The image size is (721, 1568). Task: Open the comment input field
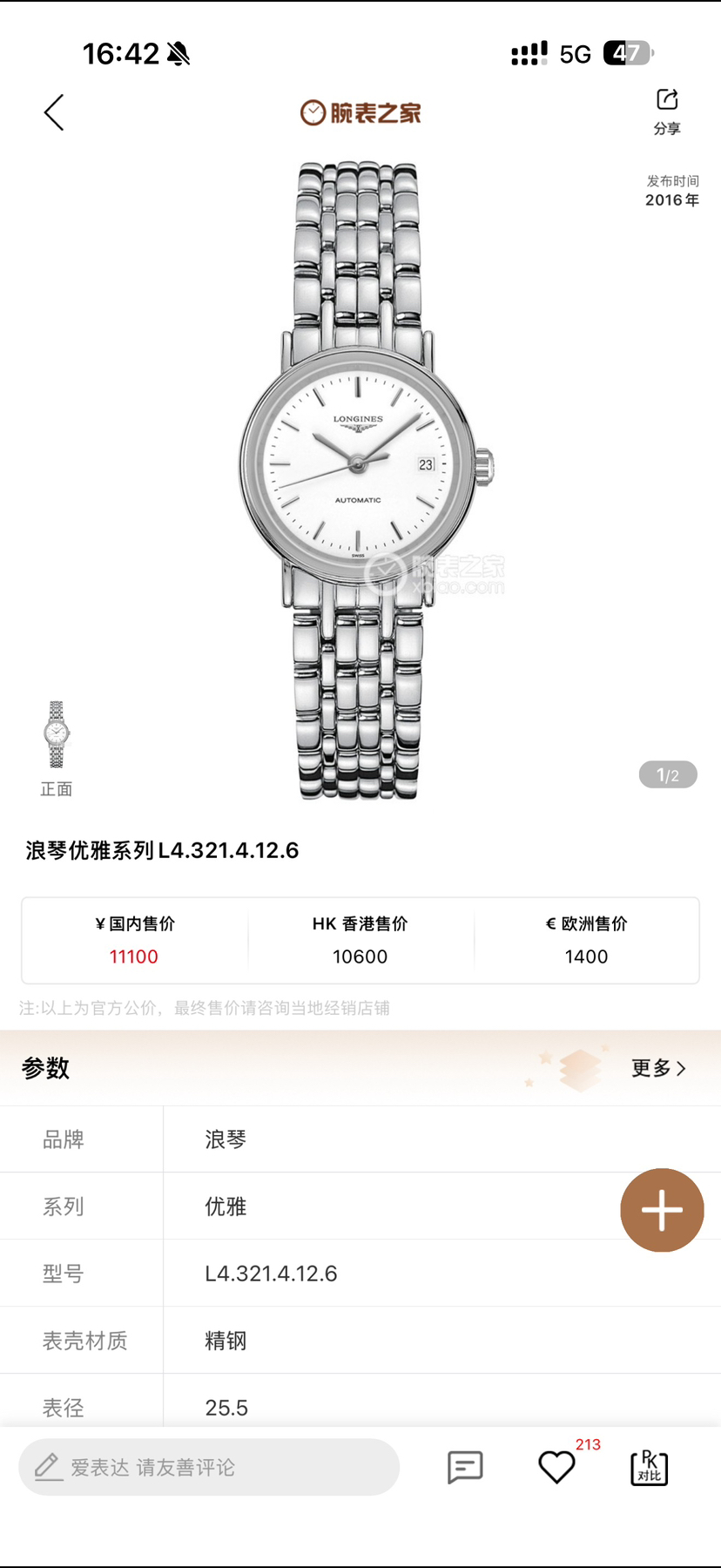(x=209, y=1468)
